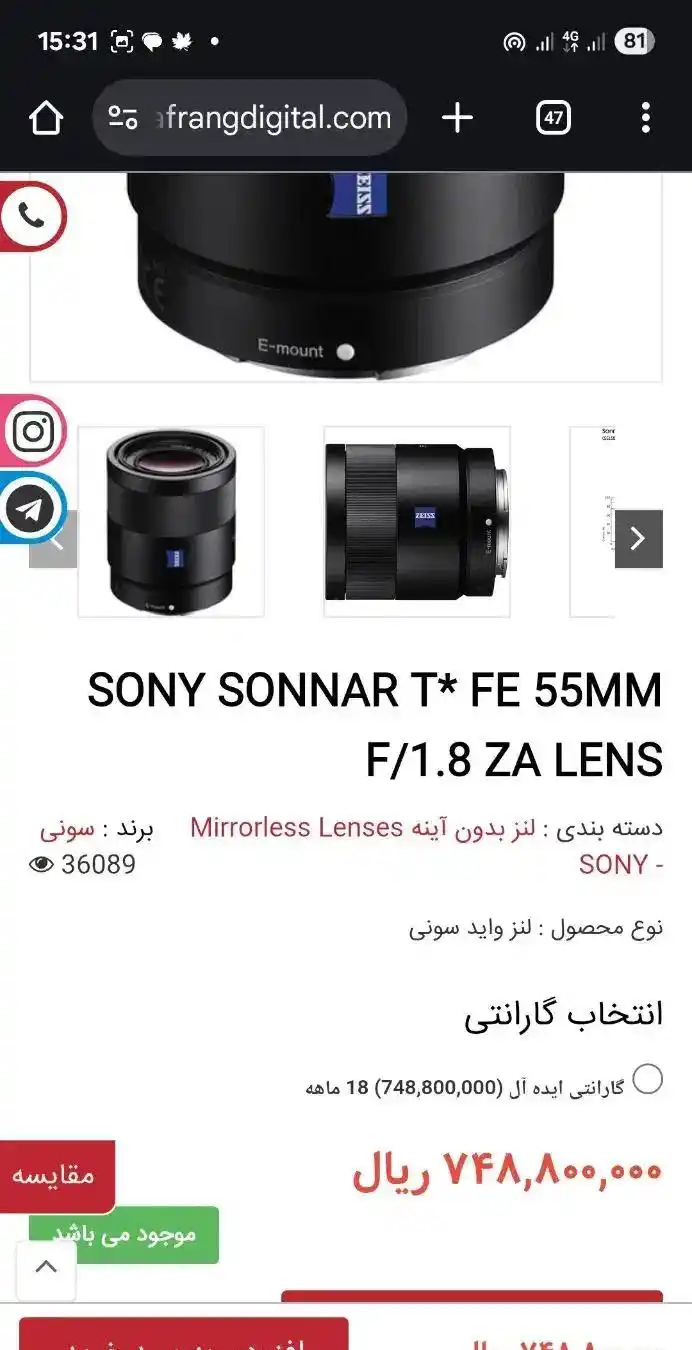Viewport: 692px width, 1350px height.
Task: Go to the browser home page
Action: [x=46, y=119]
